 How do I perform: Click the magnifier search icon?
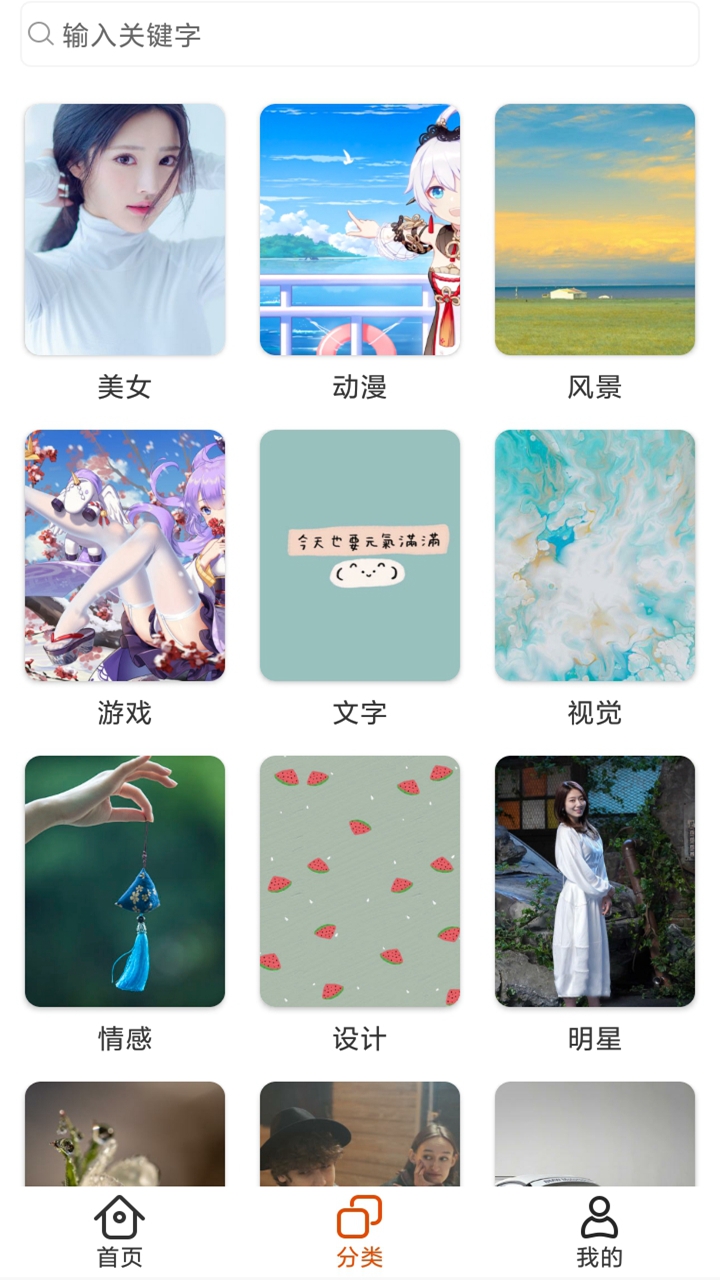coord(40,34)
